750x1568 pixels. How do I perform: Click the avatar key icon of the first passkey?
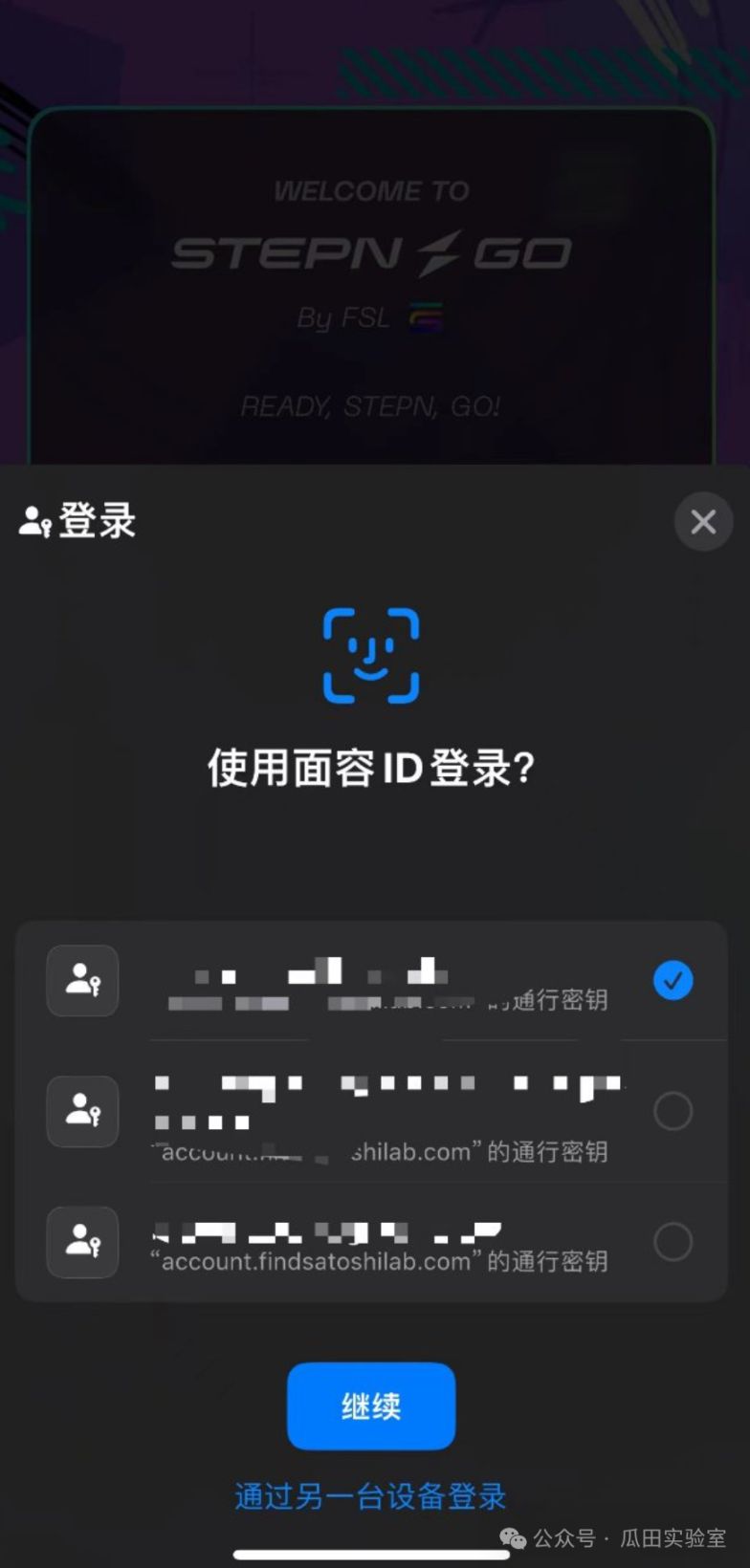click(x=81, y=980)
